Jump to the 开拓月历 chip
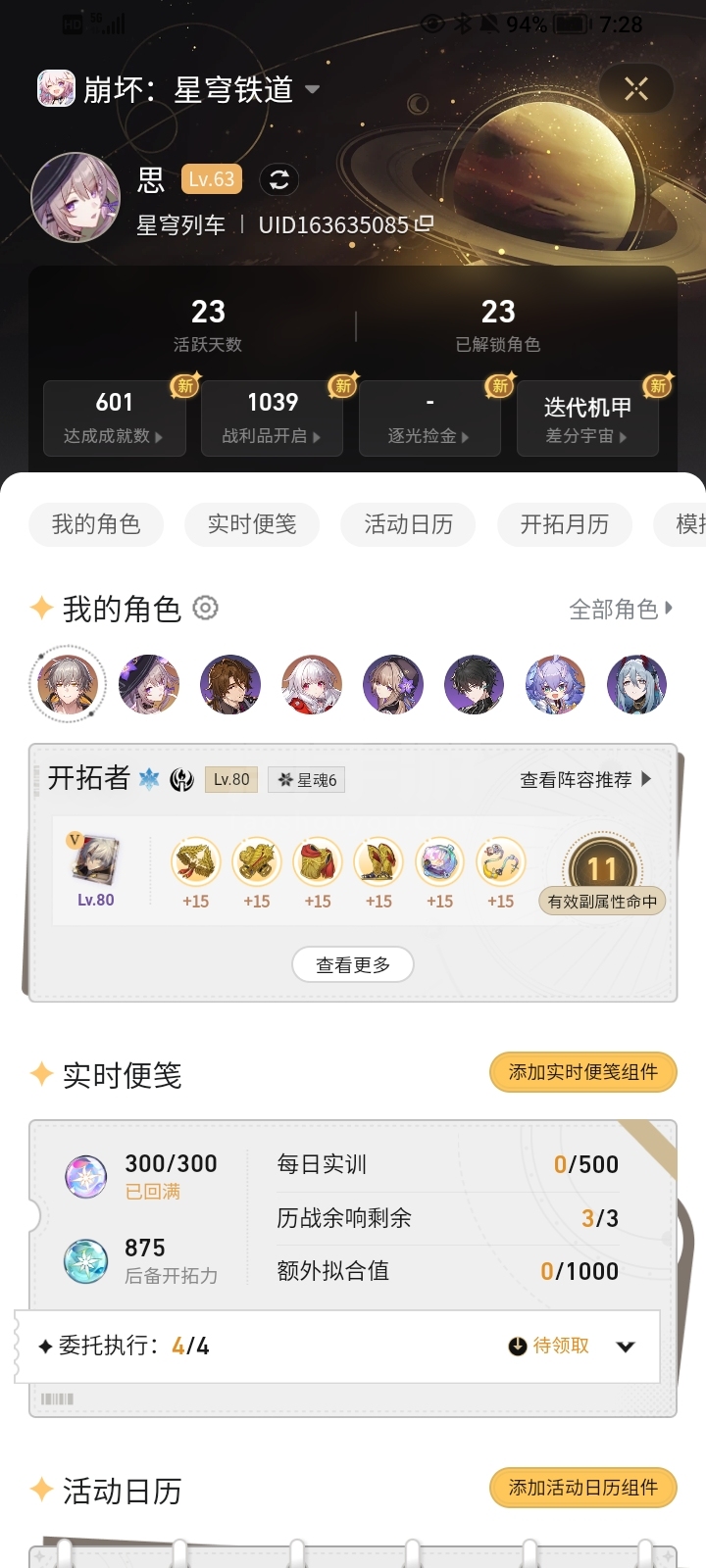The height and width of the screenshot is (1568, 706). 564,524
